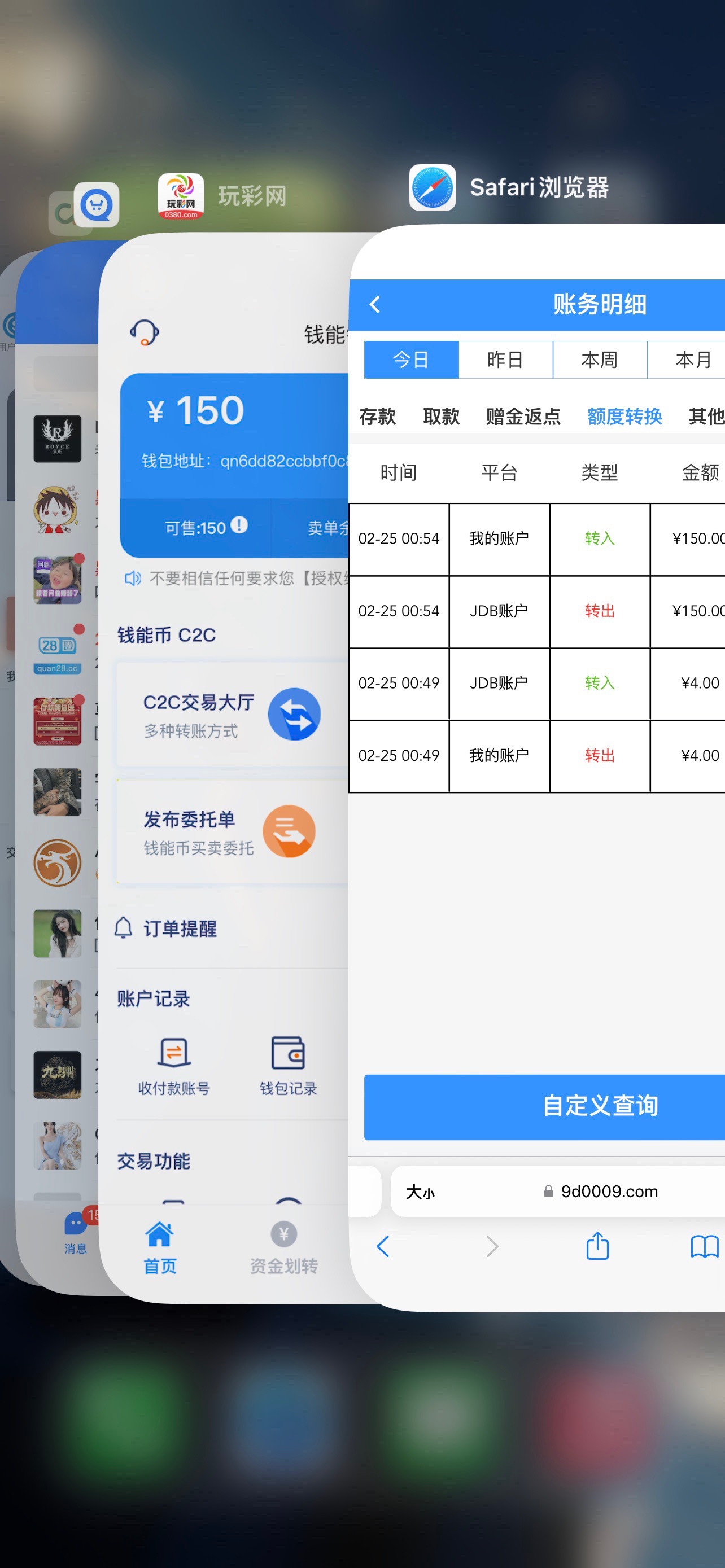Go back from 账务明细 page
The image size is (725, 1568).
pyautogui.click(x=375, y=304)
